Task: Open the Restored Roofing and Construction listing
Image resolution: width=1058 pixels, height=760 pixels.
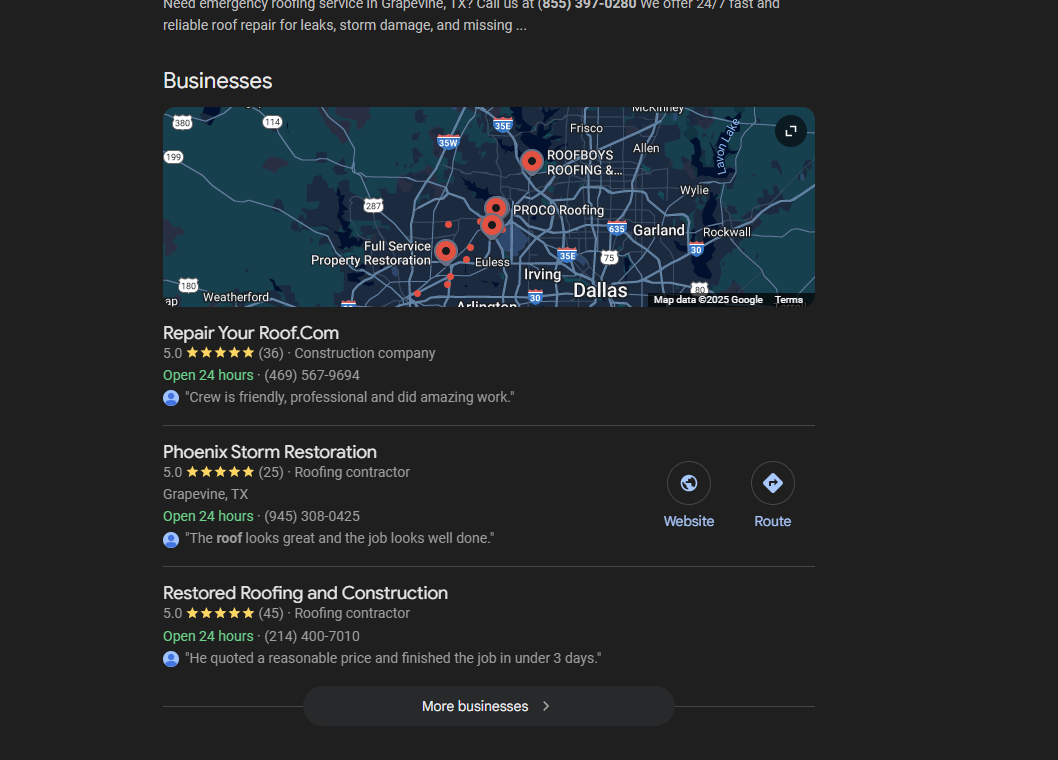Action: click(305, 593)
